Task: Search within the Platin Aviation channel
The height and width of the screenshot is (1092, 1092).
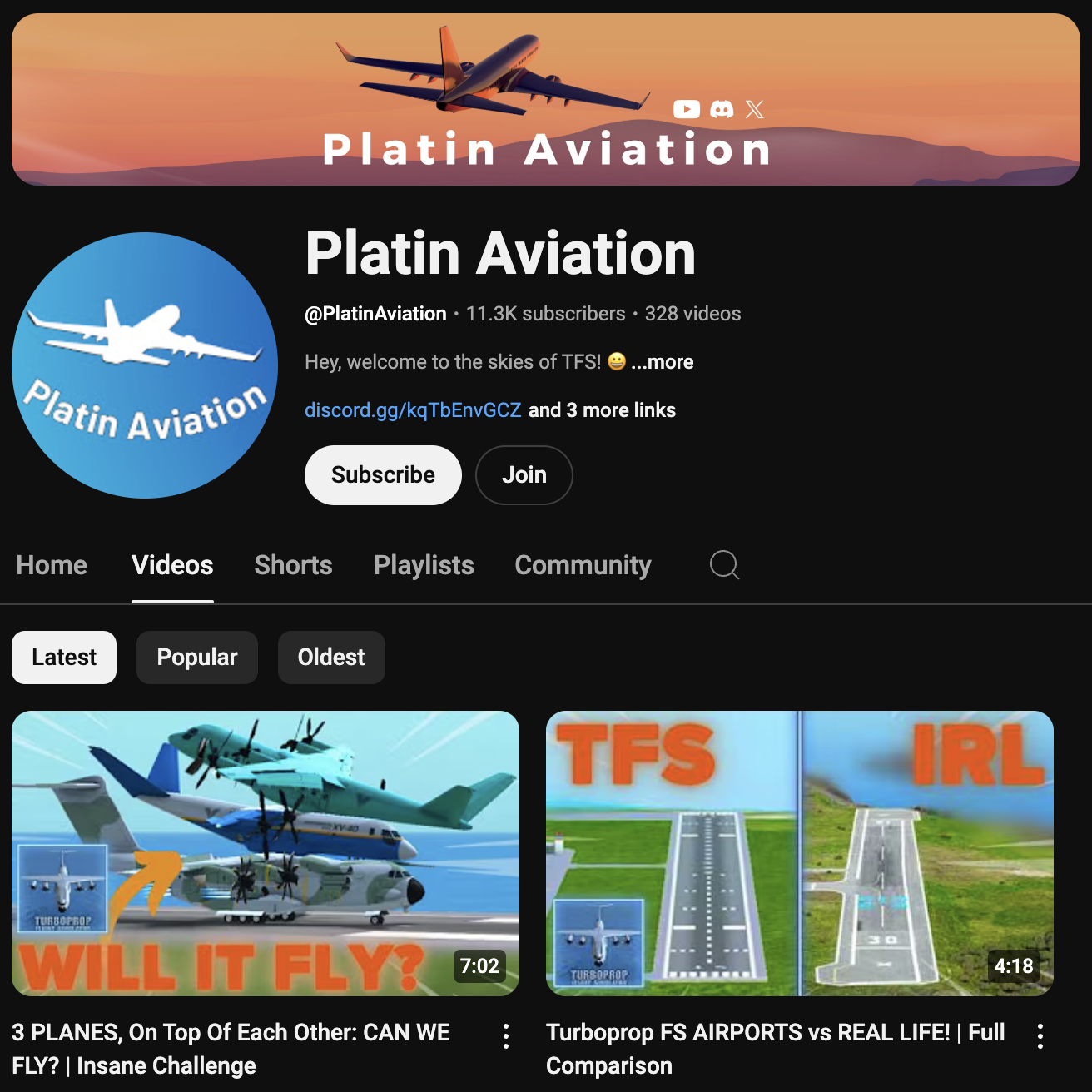Action: 724,565
